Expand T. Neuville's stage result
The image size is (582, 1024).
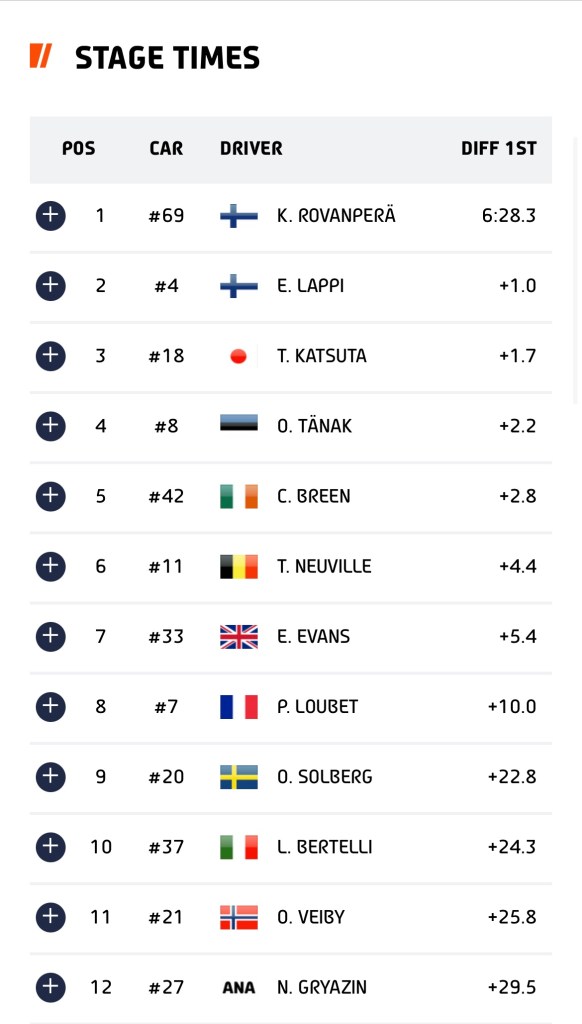pos(50,566)
